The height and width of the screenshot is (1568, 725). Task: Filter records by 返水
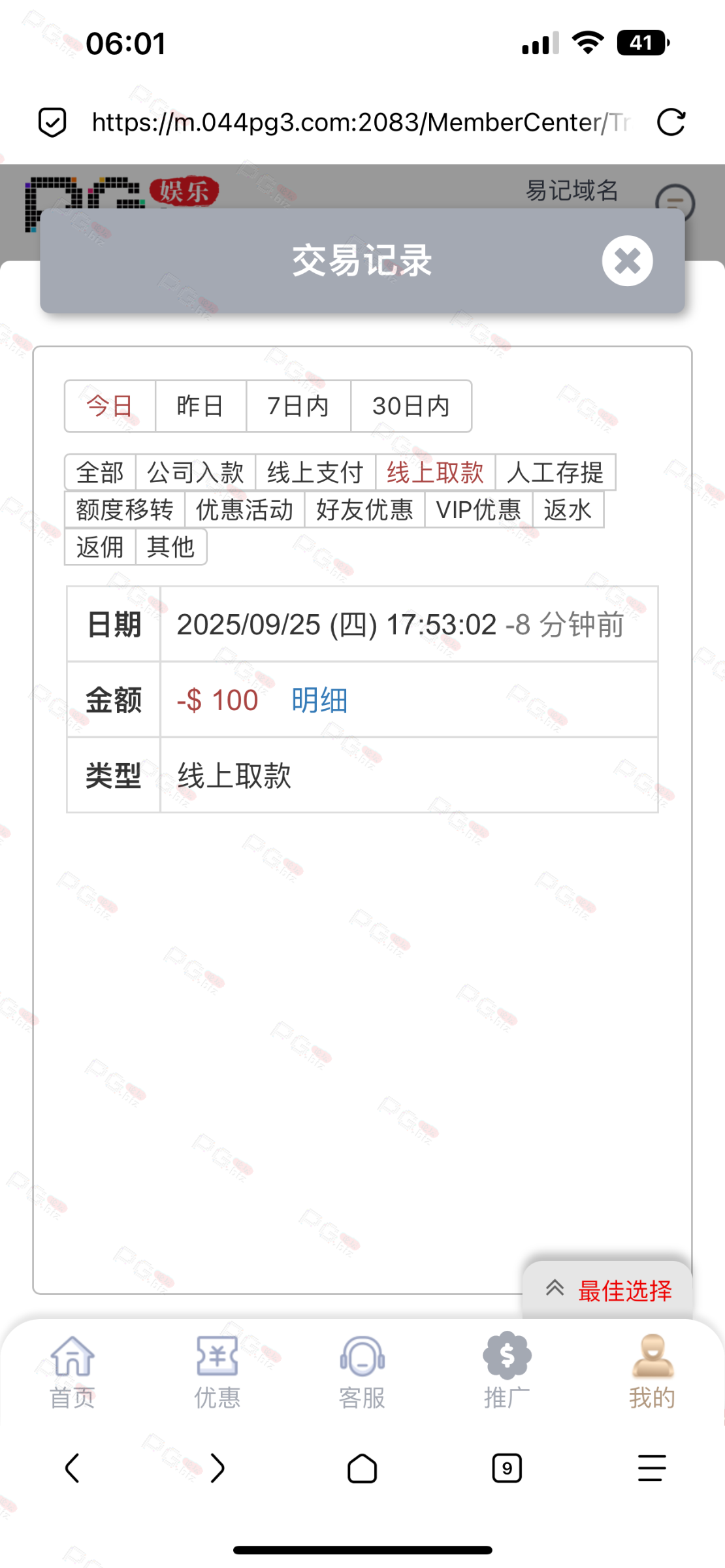click(567, 510)
